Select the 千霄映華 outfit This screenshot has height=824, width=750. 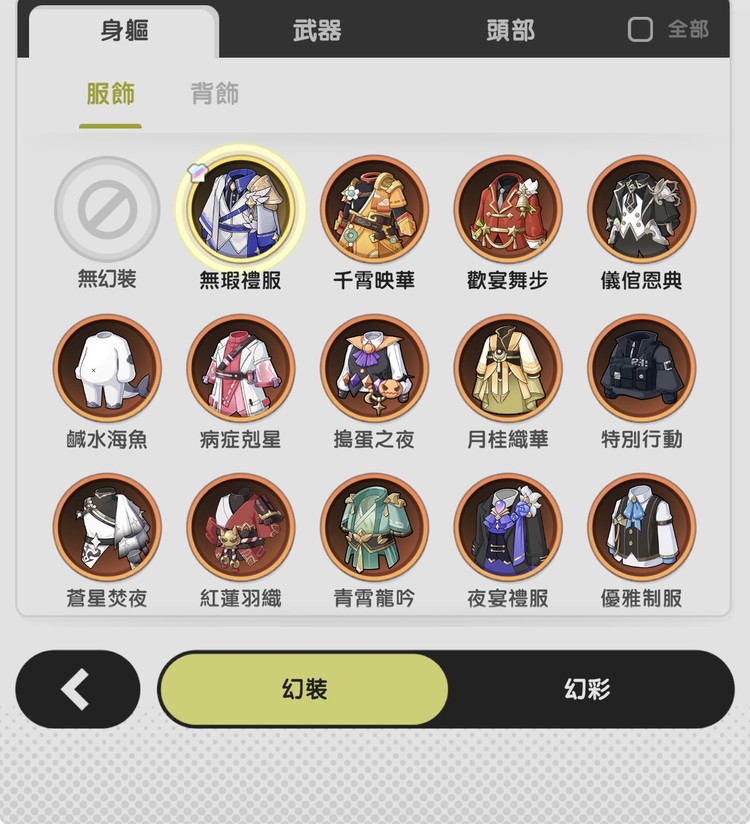point(374,208)
